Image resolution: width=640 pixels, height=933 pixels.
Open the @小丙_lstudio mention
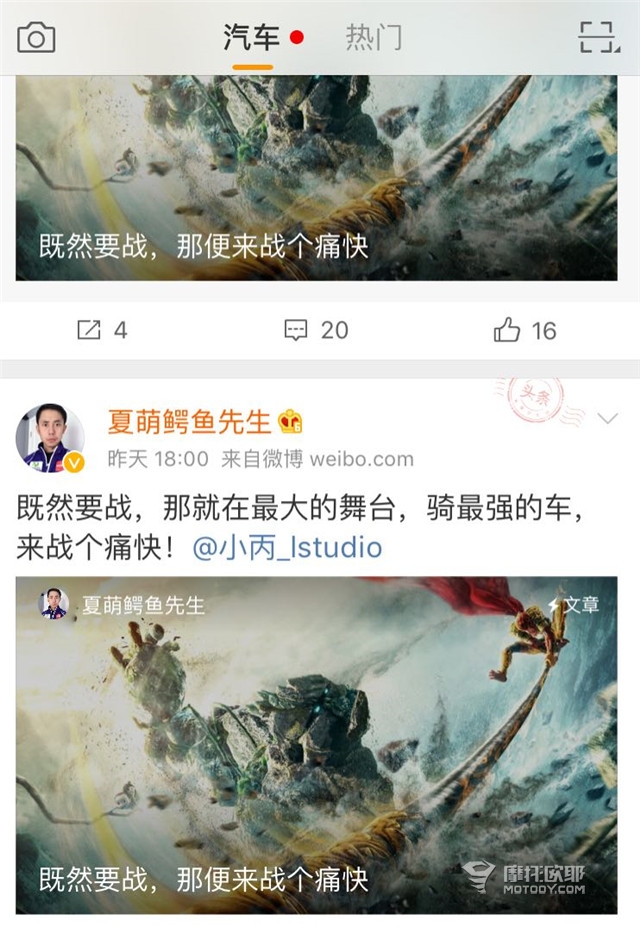pos(287,547)
